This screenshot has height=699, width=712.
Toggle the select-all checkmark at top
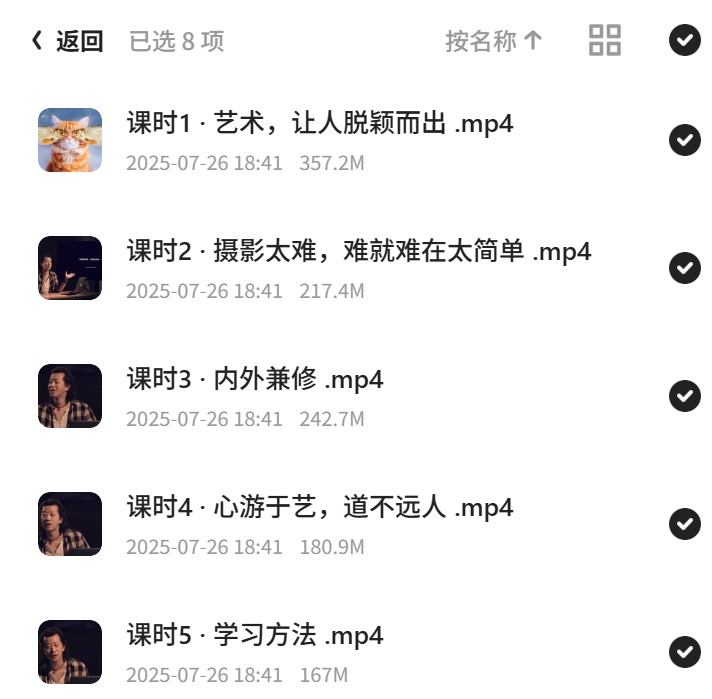685,40
